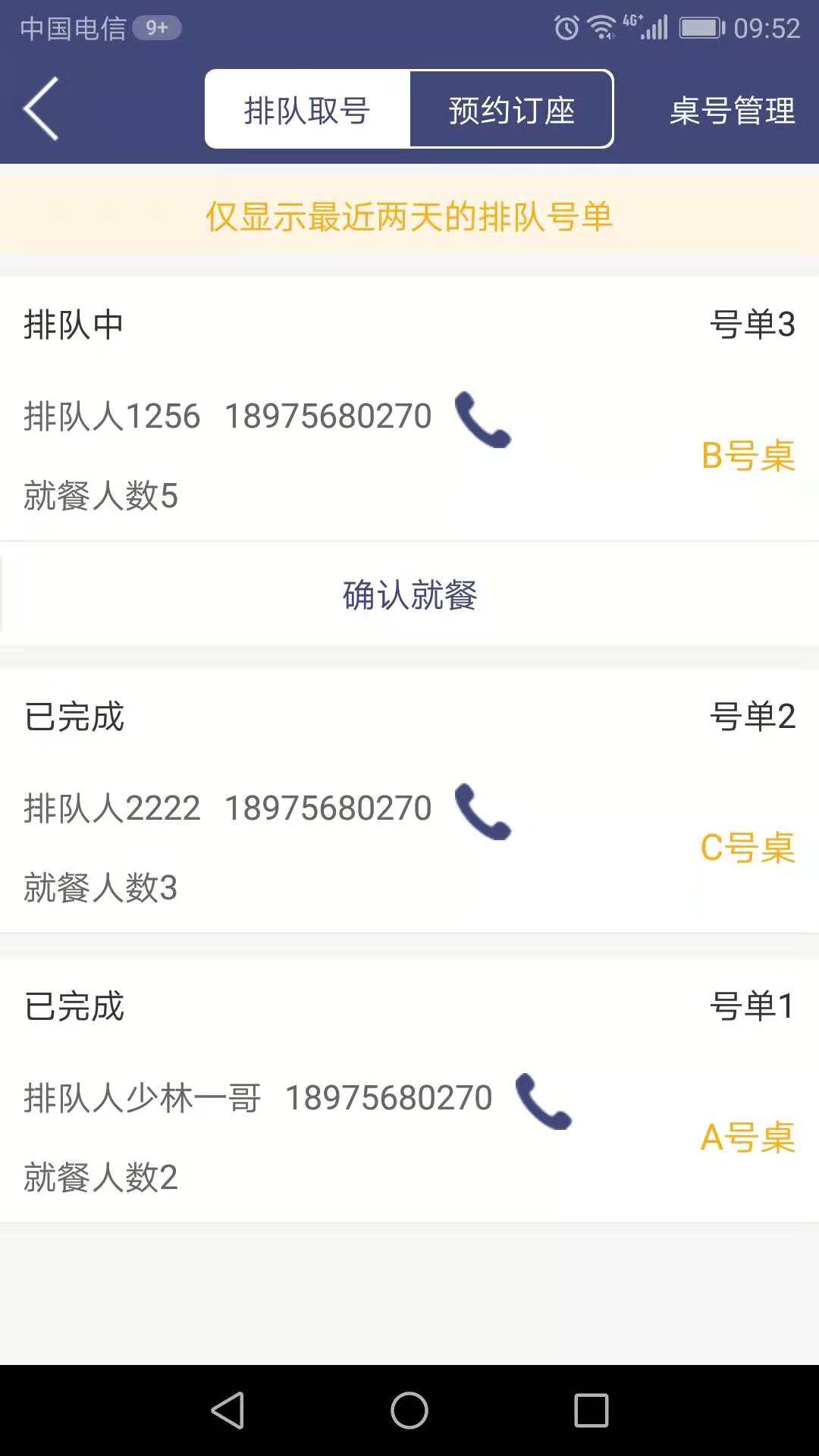Tap the system home button
Viewport: 819px width, 1456px height.
tap(409, 1410)
